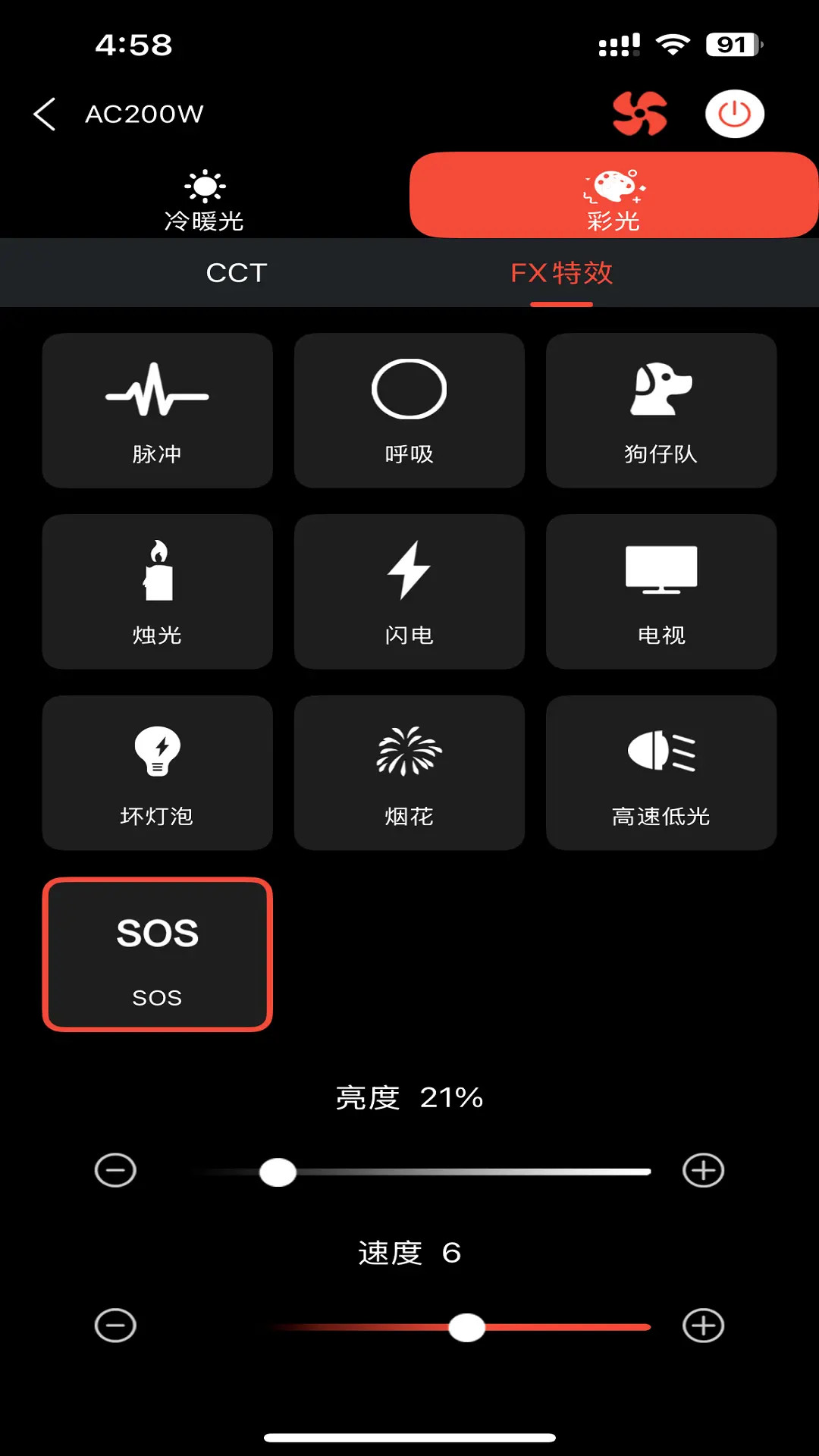Activate the 烛光 candlelight effect
This screenshot has height=1456, width=819.
tap(157, 591)
